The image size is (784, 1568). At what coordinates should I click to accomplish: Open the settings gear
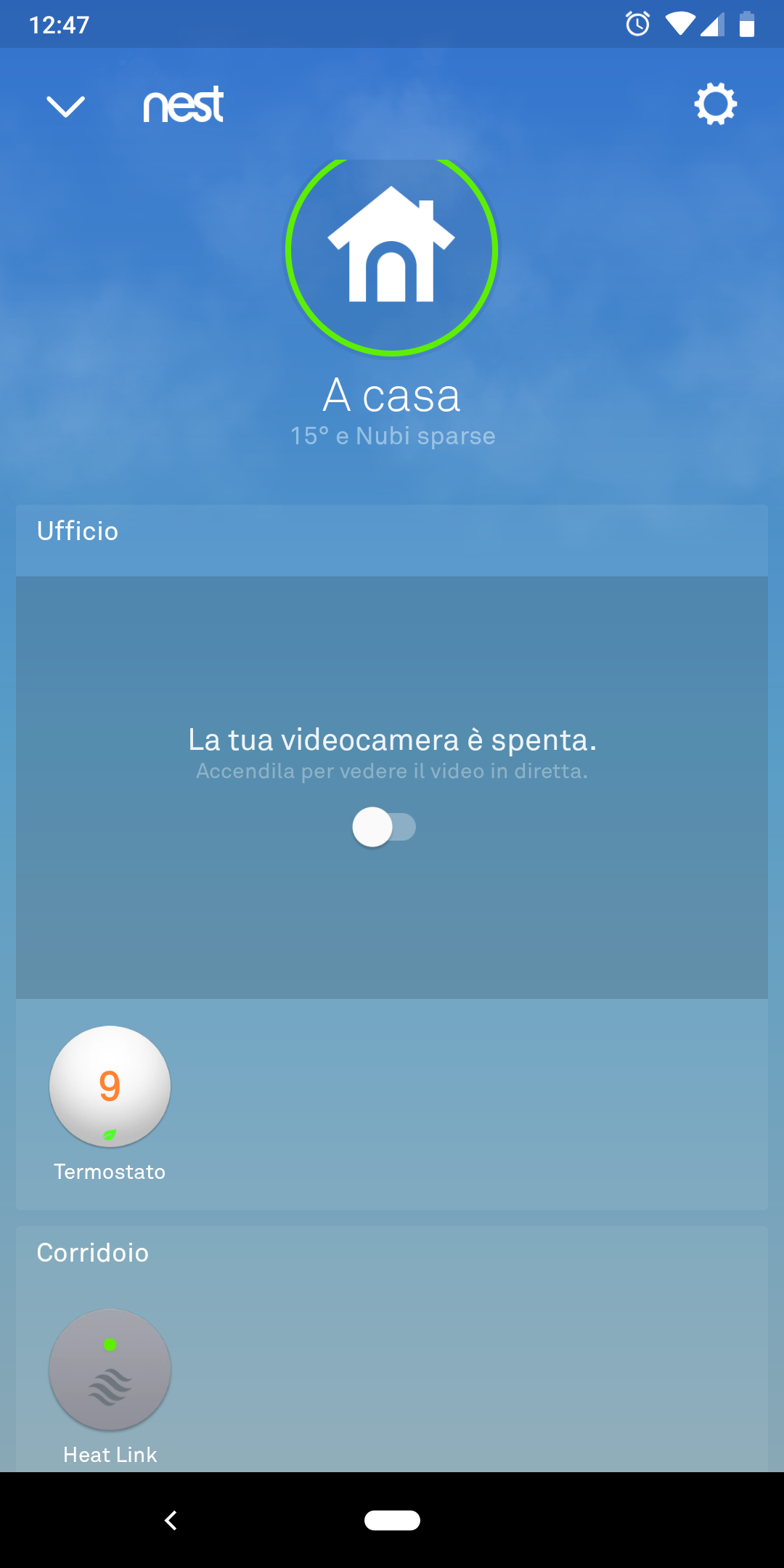(715, 105)
